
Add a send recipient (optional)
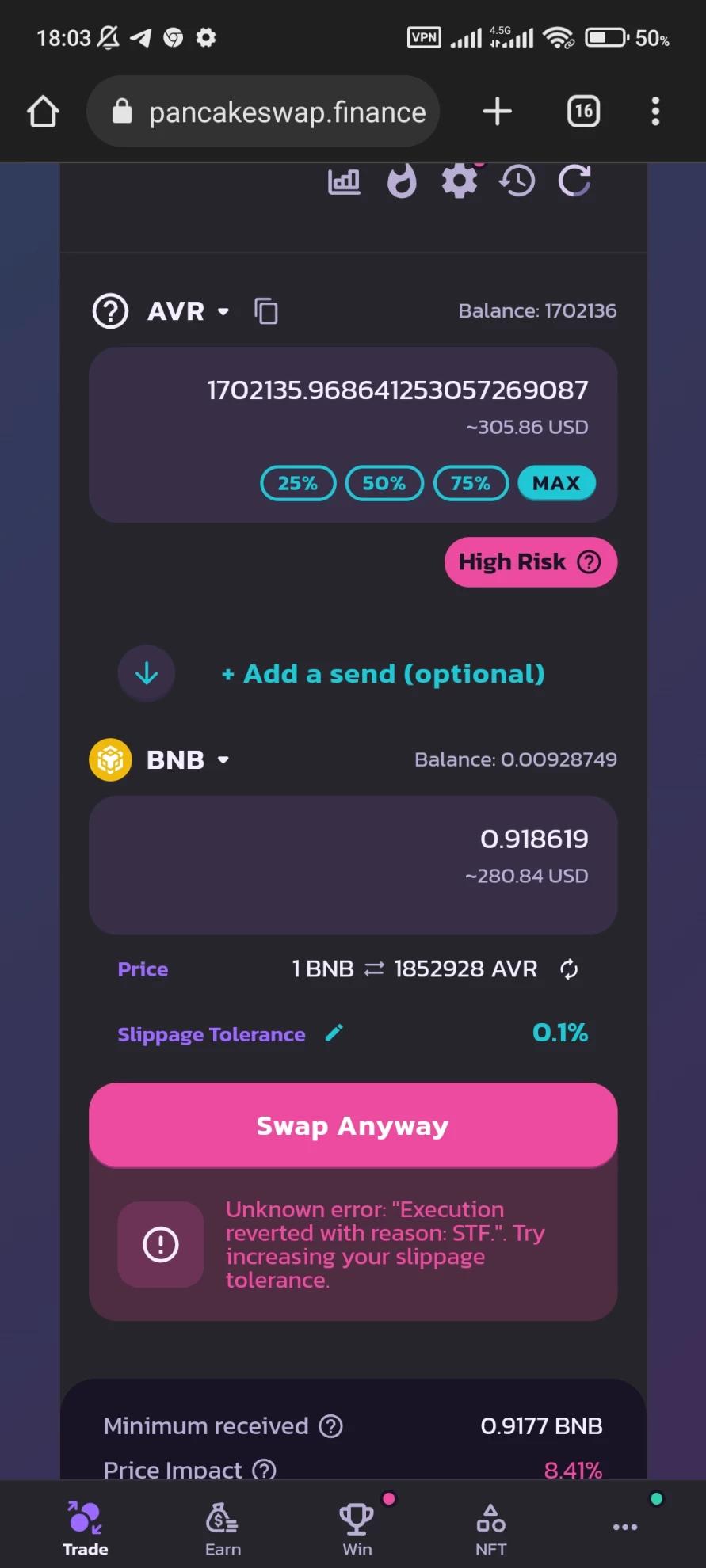tap(384, 674)
